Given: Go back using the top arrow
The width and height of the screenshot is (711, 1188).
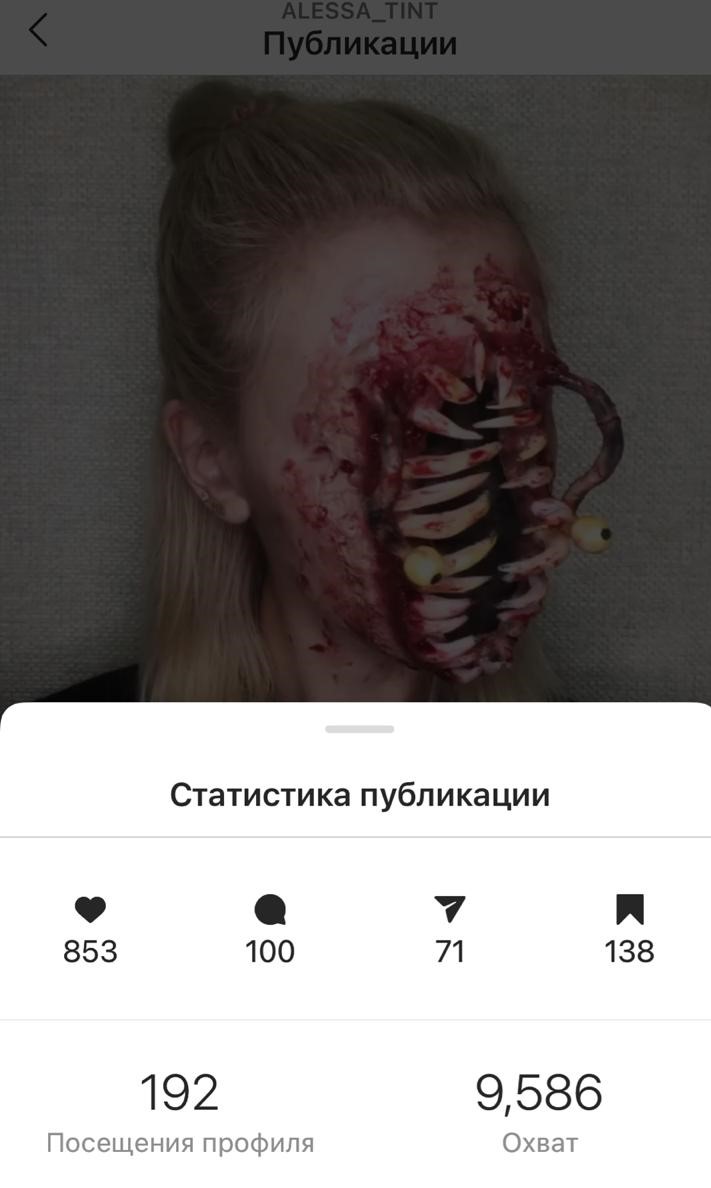Looking at the screenshot, I should [38, 30].
